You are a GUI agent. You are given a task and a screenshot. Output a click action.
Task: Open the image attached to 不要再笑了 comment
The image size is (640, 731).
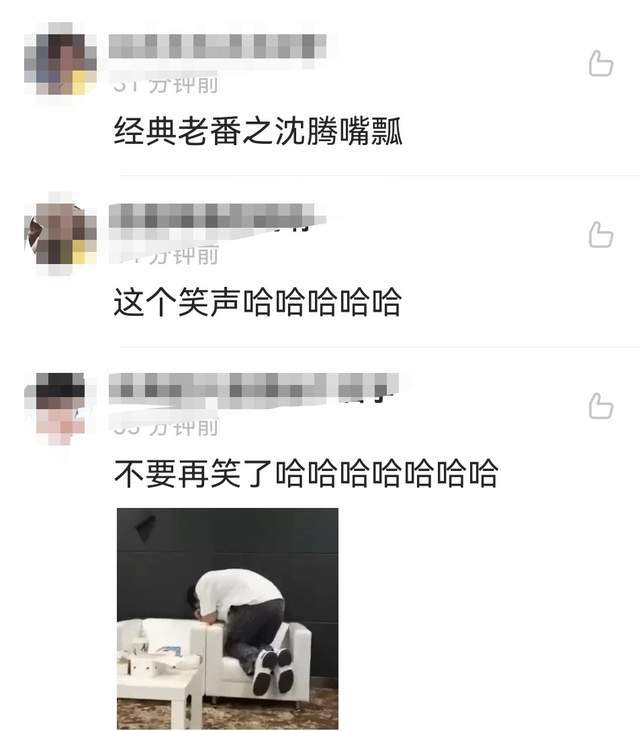227,617
